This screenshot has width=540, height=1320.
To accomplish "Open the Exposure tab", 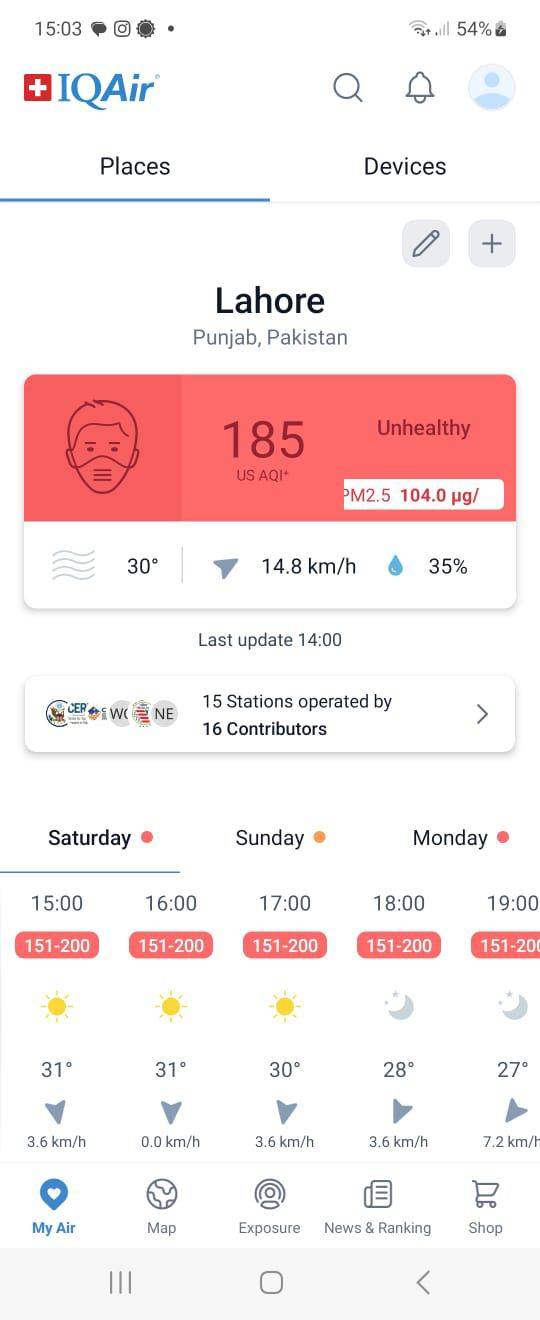I will click(x=269, y=1206).
